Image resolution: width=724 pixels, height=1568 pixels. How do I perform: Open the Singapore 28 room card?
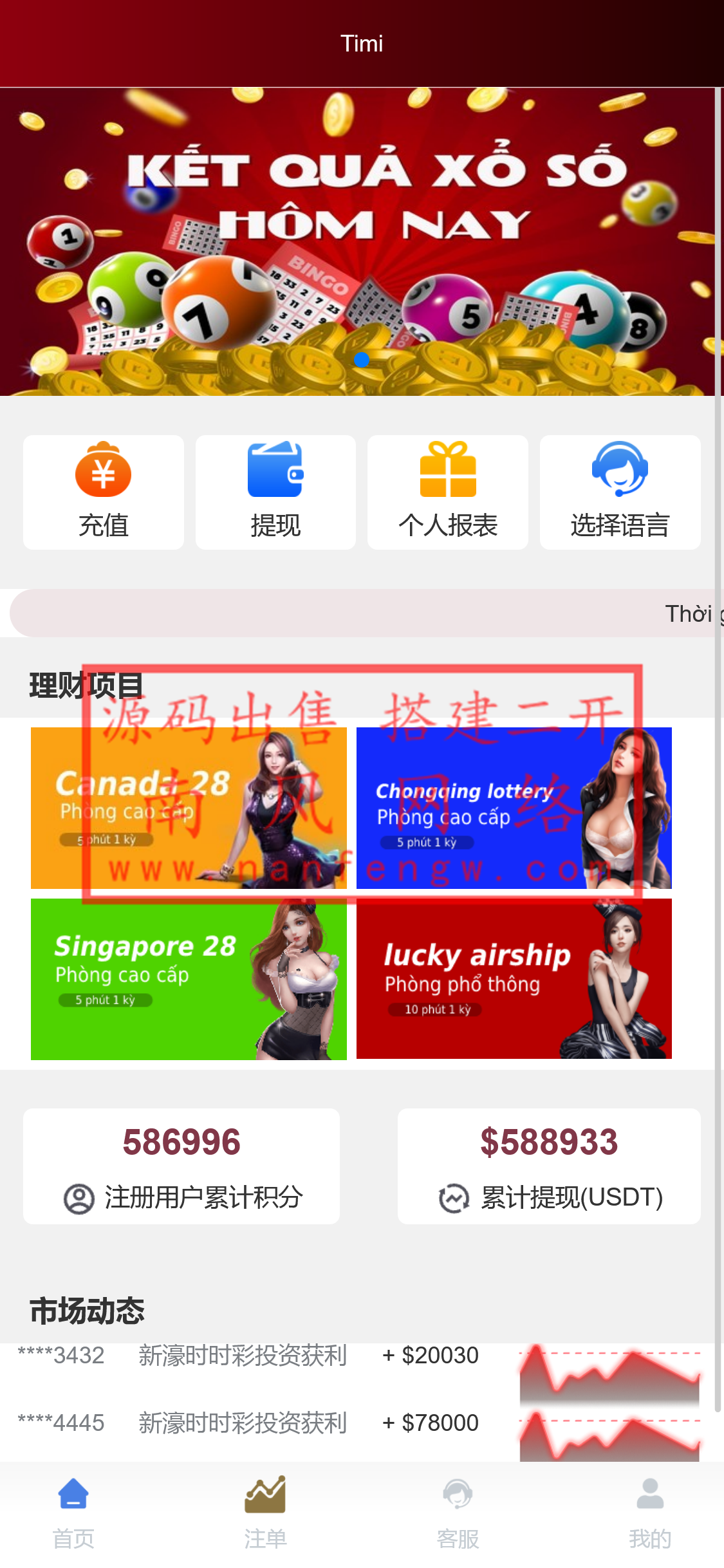click(x=189, y=979)
